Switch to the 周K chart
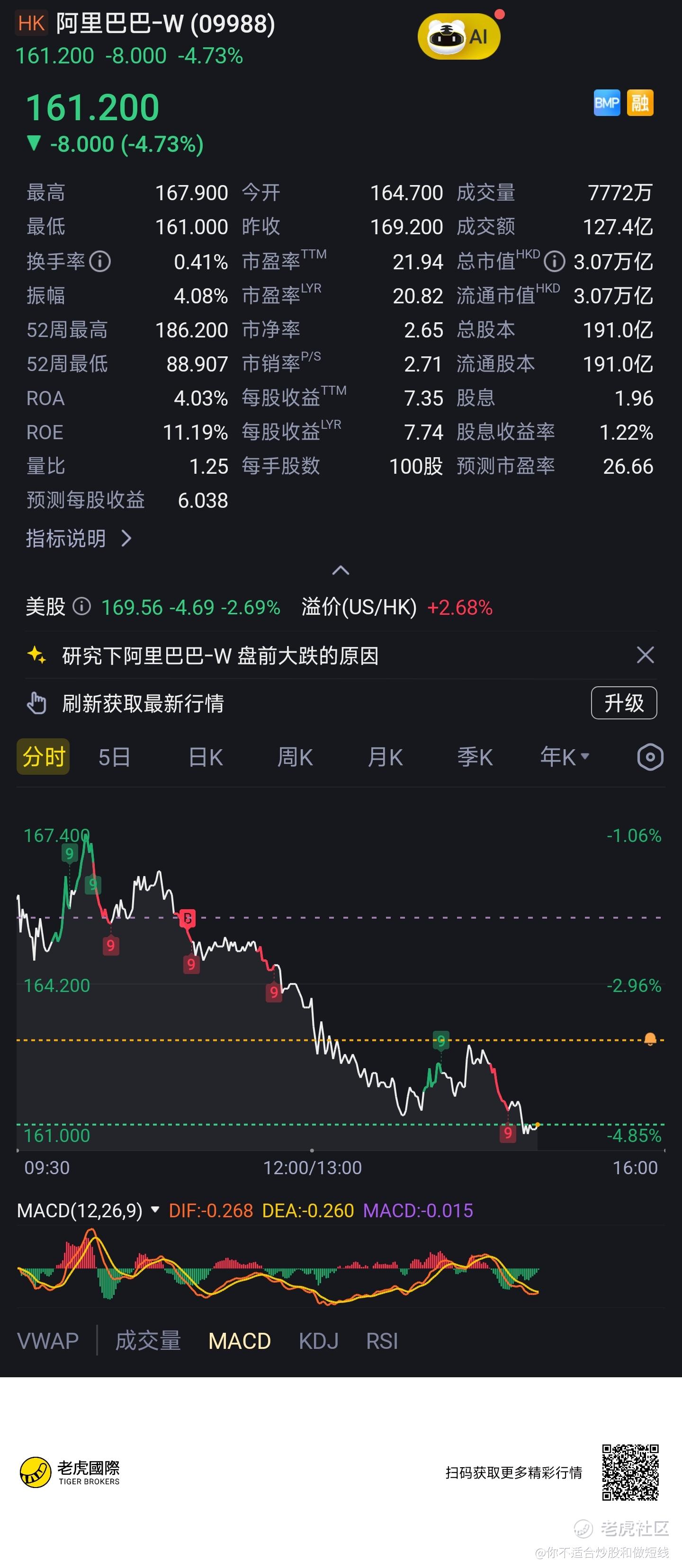The width and height of the screenshot is (682, 1568). click(295, 757)
